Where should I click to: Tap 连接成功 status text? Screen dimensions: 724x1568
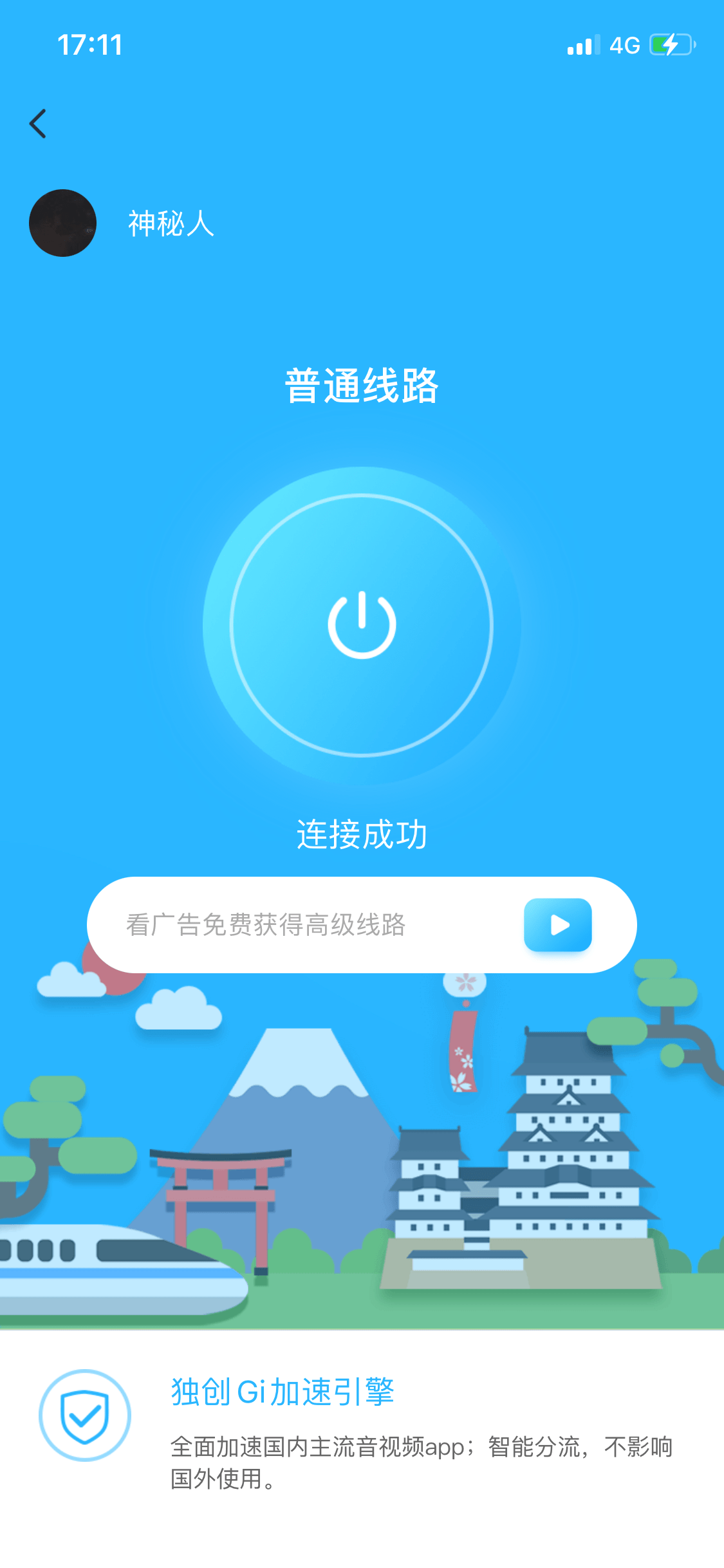point(362,835)
